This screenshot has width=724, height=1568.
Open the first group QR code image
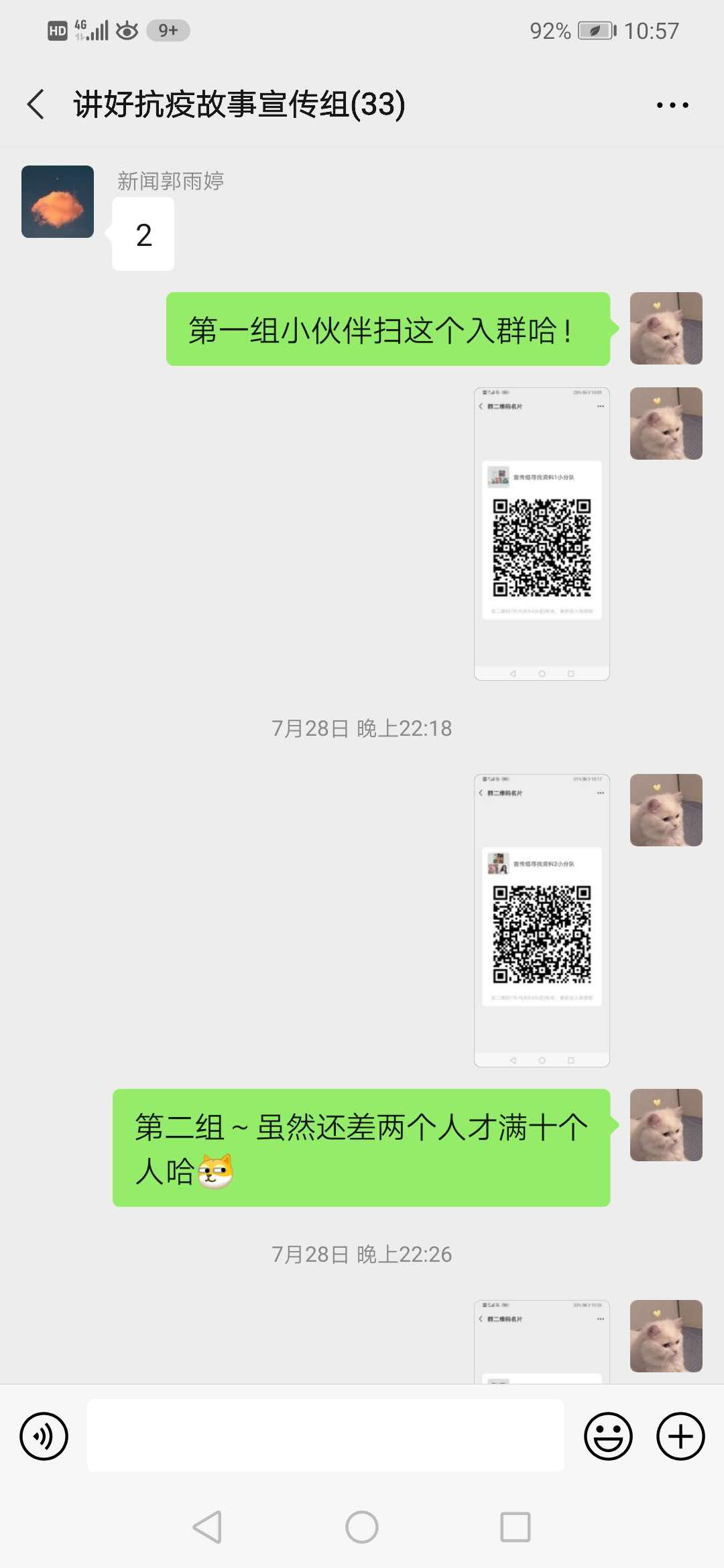pyautogui.click(x=542, y=534)
